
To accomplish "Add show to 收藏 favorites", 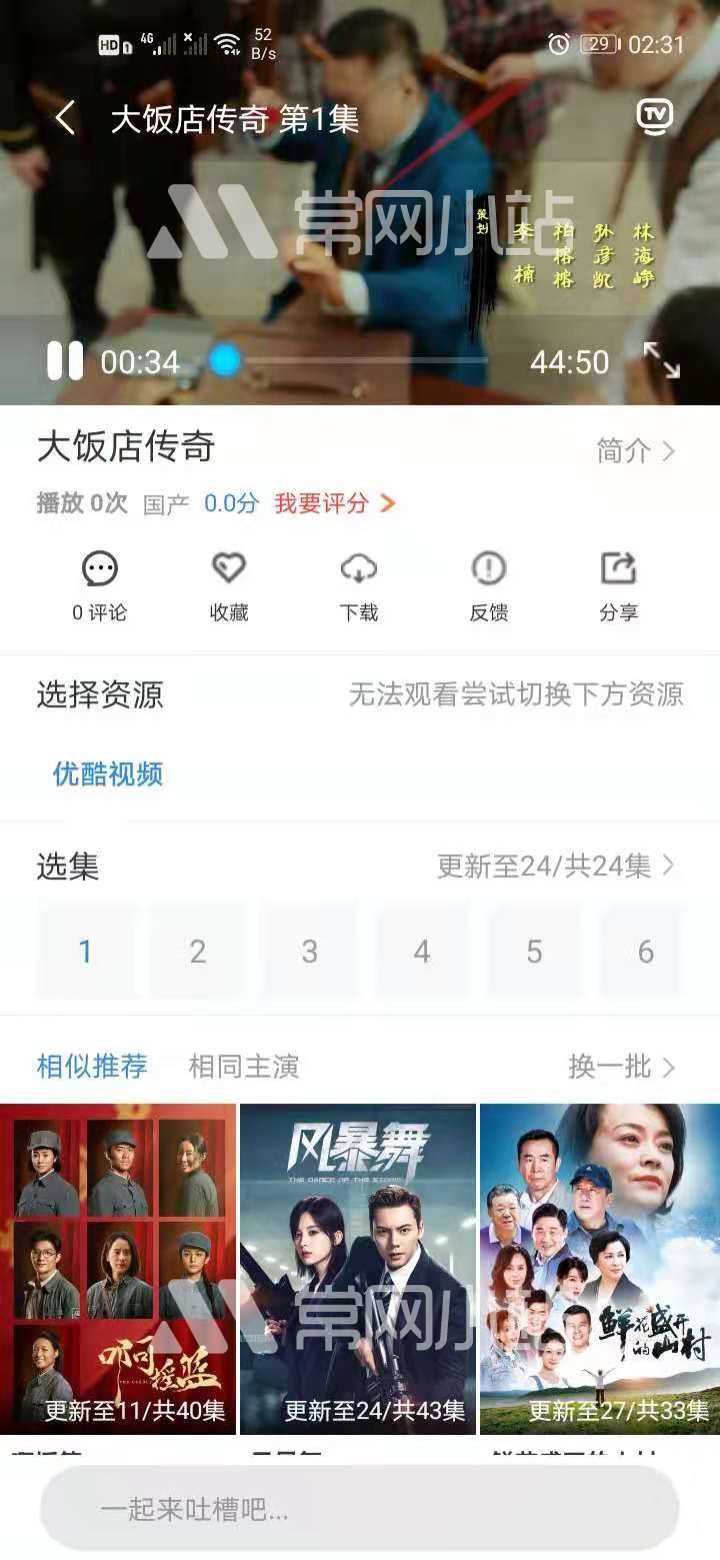I will coord(229,588).
